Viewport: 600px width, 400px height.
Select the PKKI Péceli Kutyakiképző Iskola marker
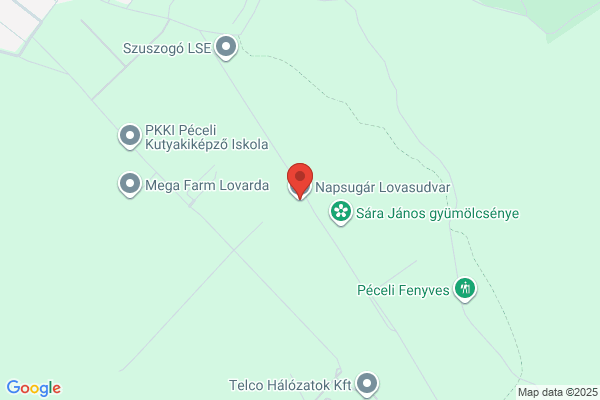[x=130, y=137]
